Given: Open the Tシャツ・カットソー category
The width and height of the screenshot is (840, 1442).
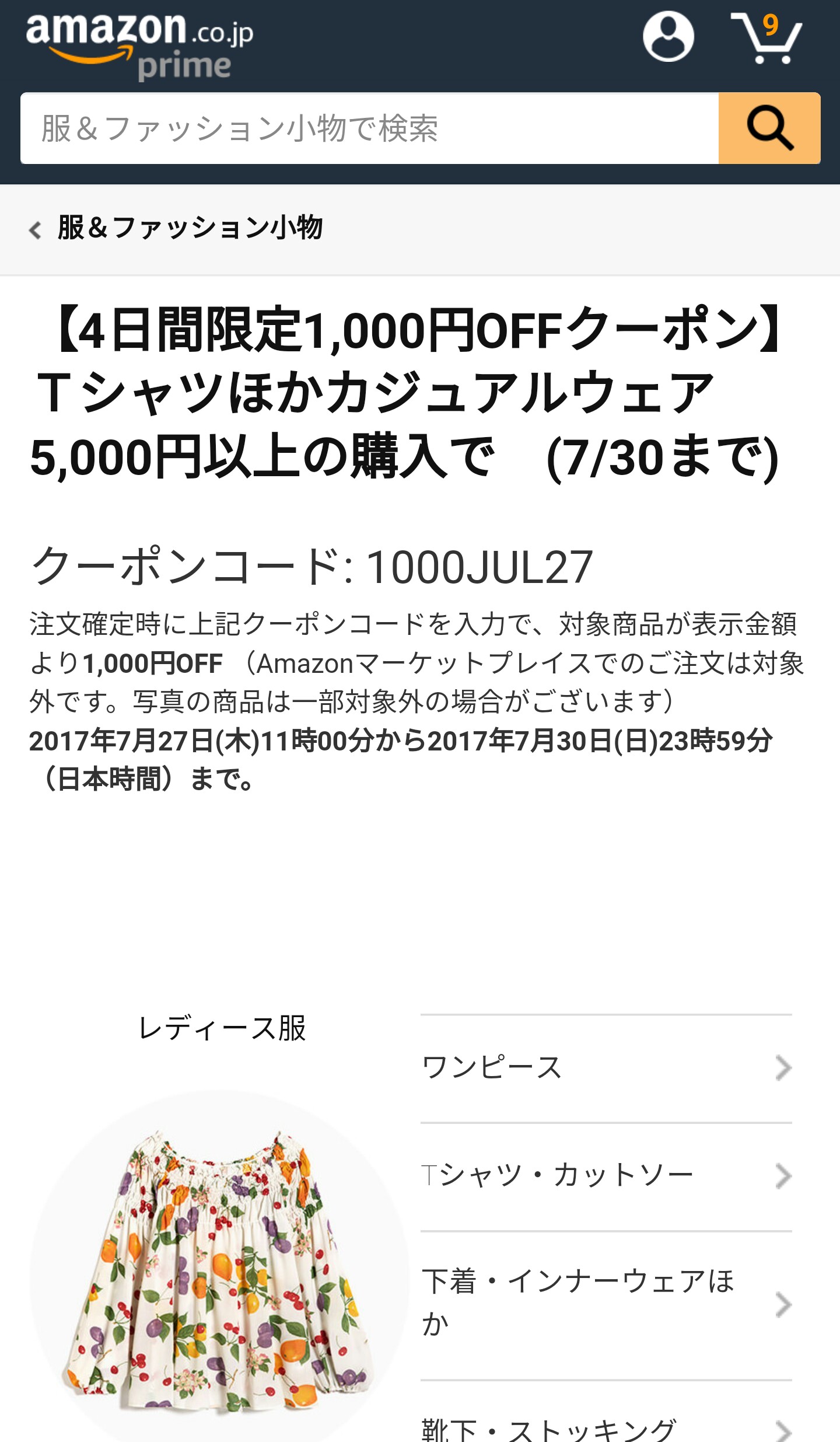Looking at the screenshot, I should tap(606, 1176).
